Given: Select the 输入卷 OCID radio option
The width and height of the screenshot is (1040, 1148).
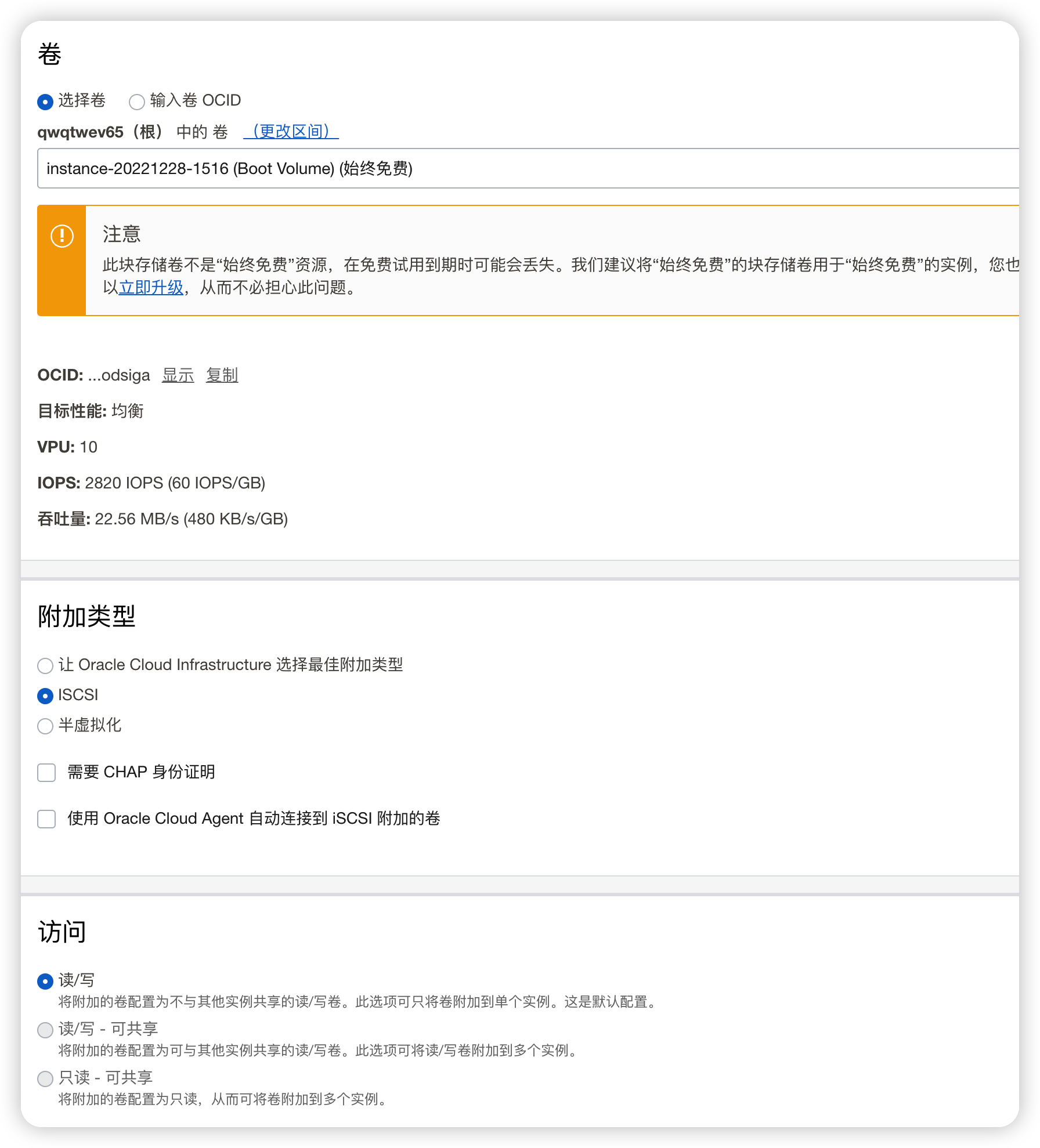Looking at the screenshot, I should point(137,101).
